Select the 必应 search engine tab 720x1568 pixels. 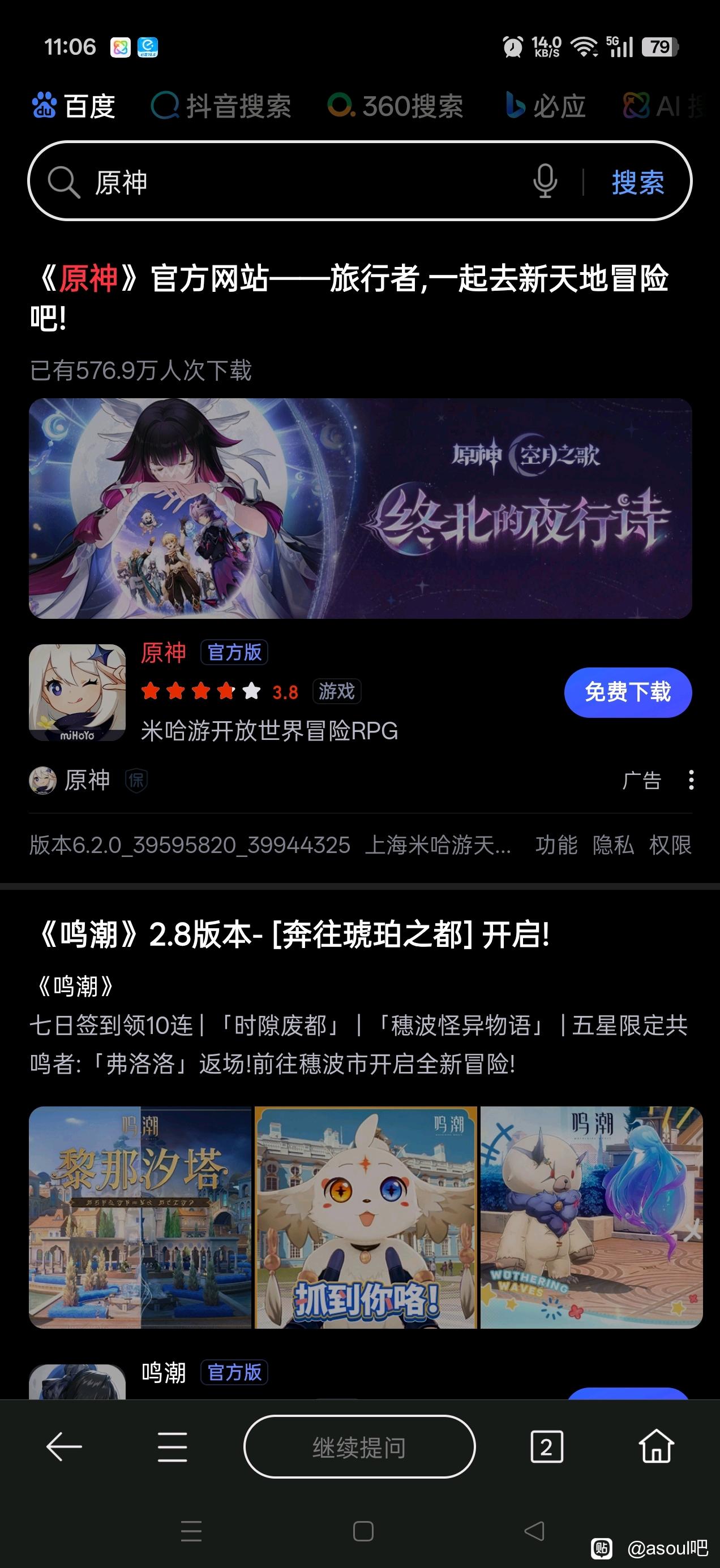point(546,106)
